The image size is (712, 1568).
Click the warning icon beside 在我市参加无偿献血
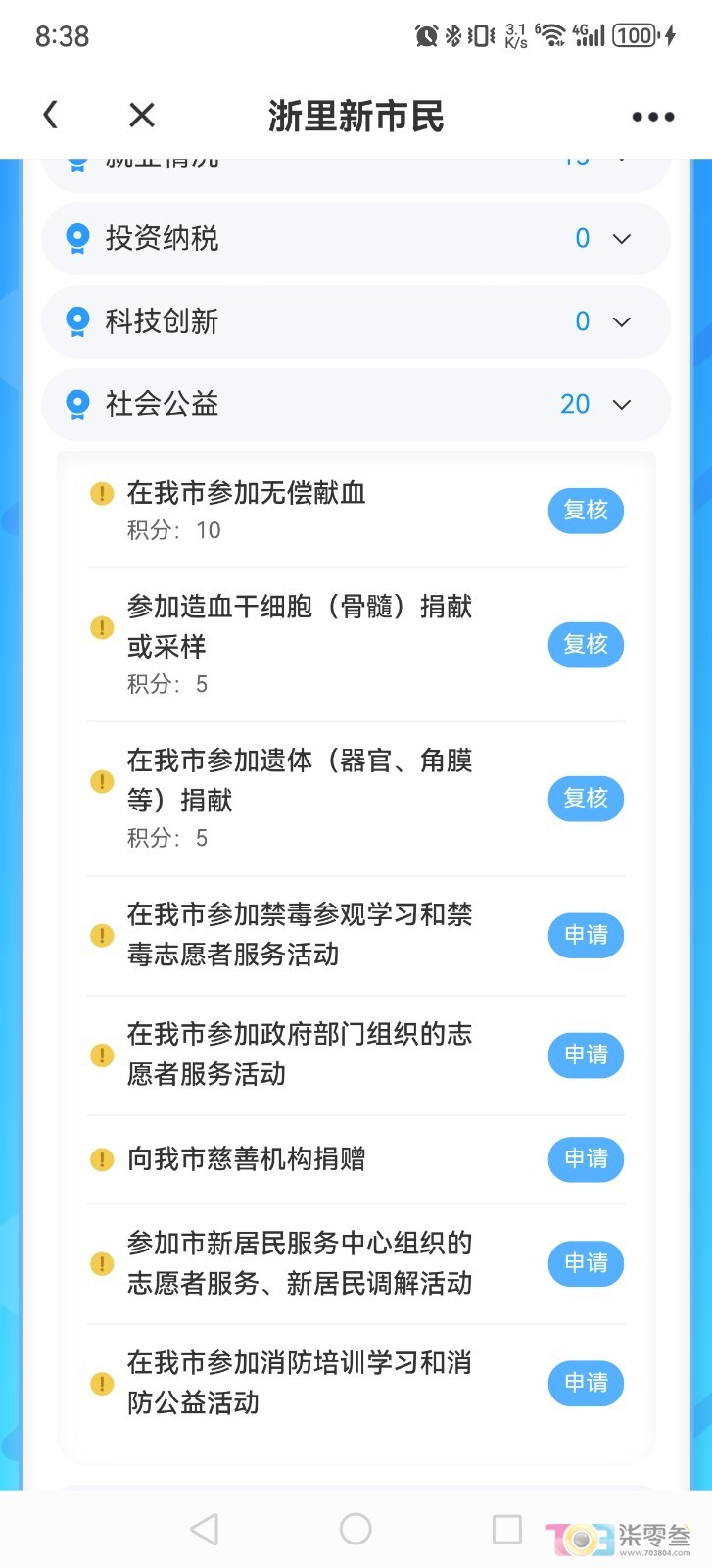tap(101, 494)
